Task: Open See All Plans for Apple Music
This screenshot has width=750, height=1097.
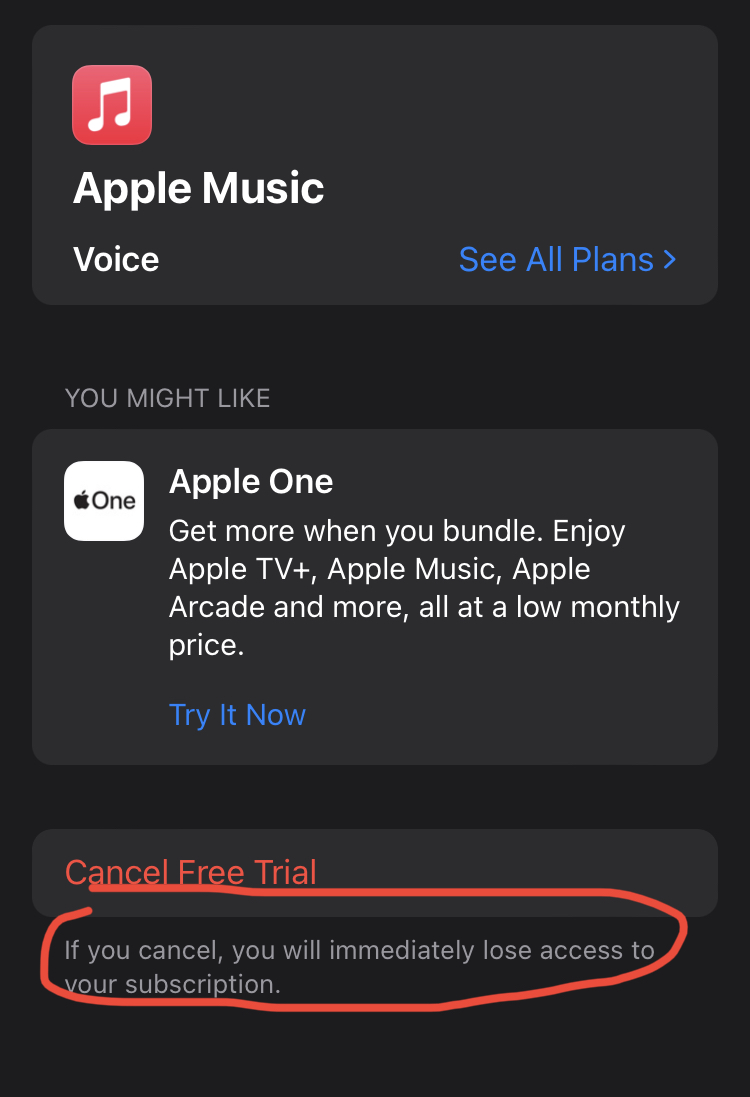Action: 567,260
